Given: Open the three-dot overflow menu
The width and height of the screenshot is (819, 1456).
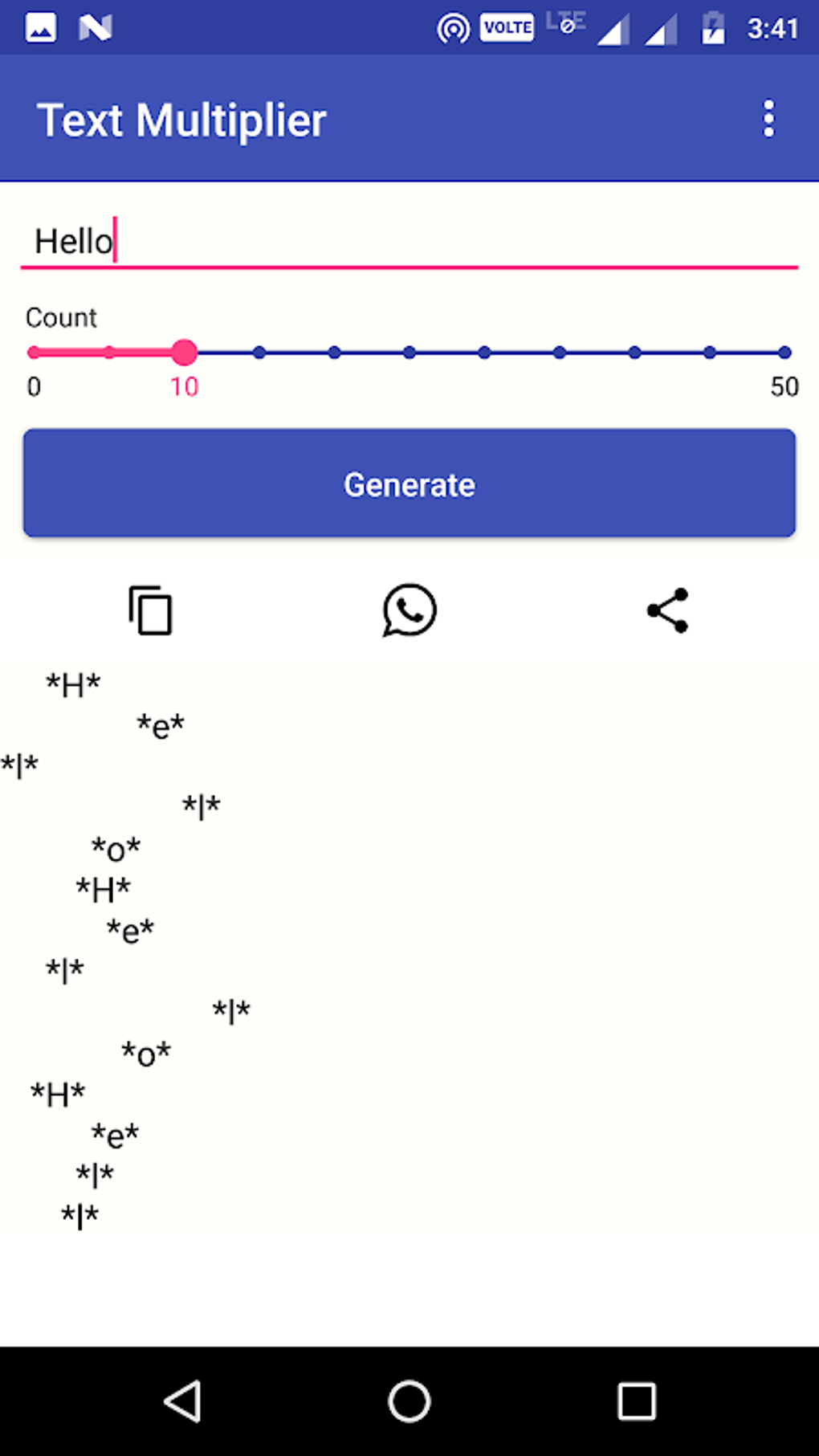Looking at the screenshot, I should (768, 119).
